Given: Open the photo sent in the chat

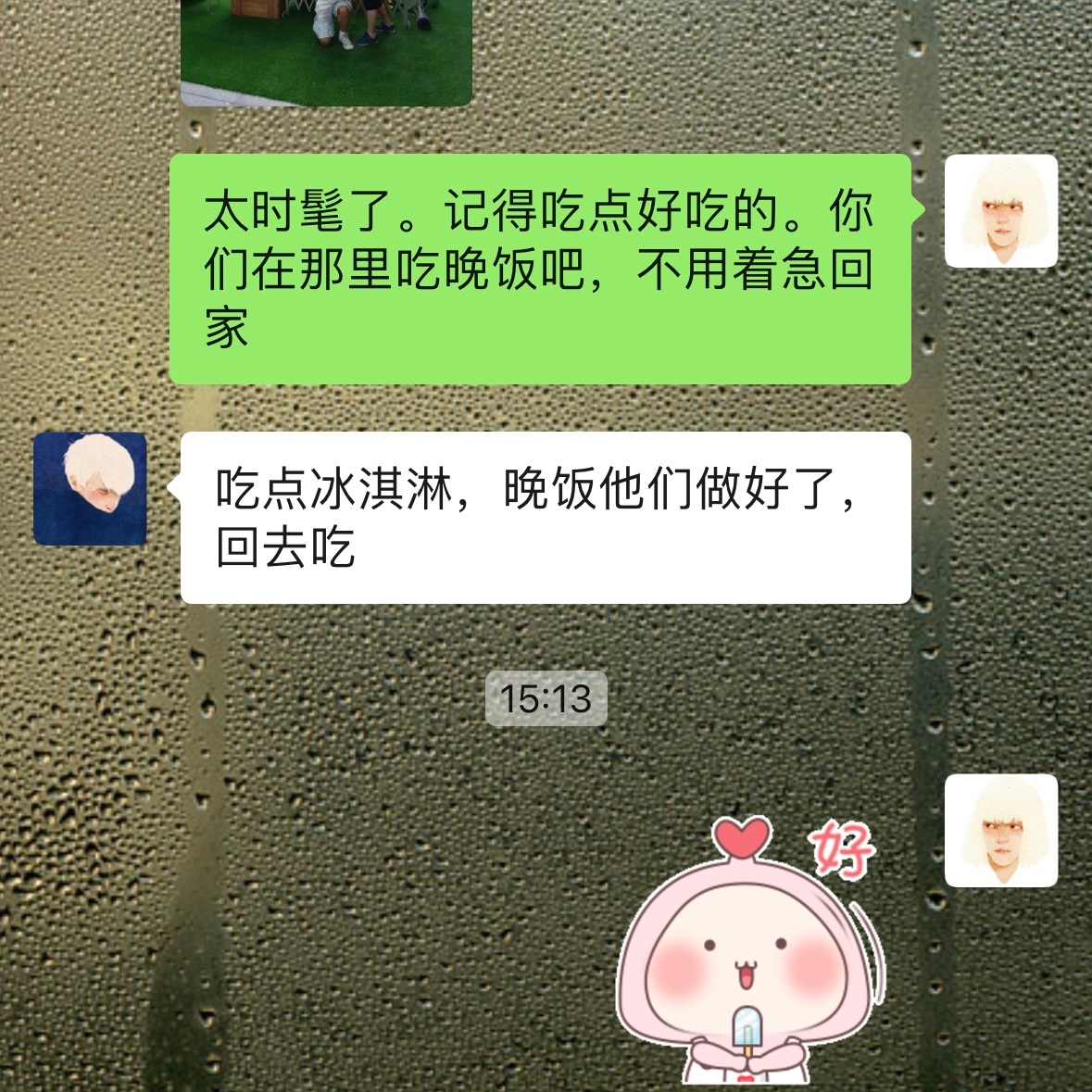Looking at the screenshot, I should 326,51.
